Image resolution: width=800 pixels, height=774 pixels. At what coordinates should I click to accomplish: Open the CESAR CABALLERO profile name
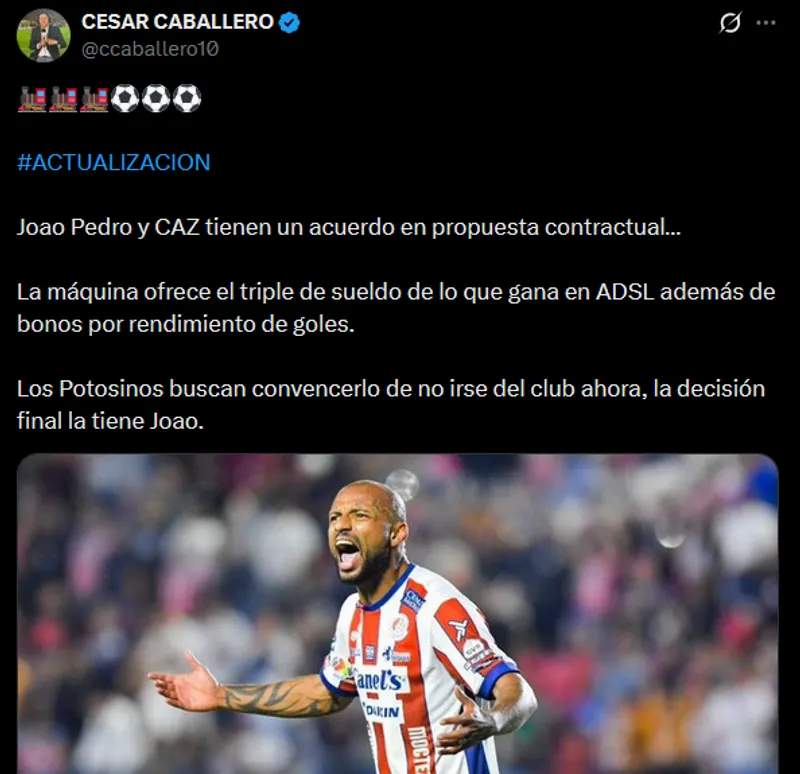[x=177, y=22]
